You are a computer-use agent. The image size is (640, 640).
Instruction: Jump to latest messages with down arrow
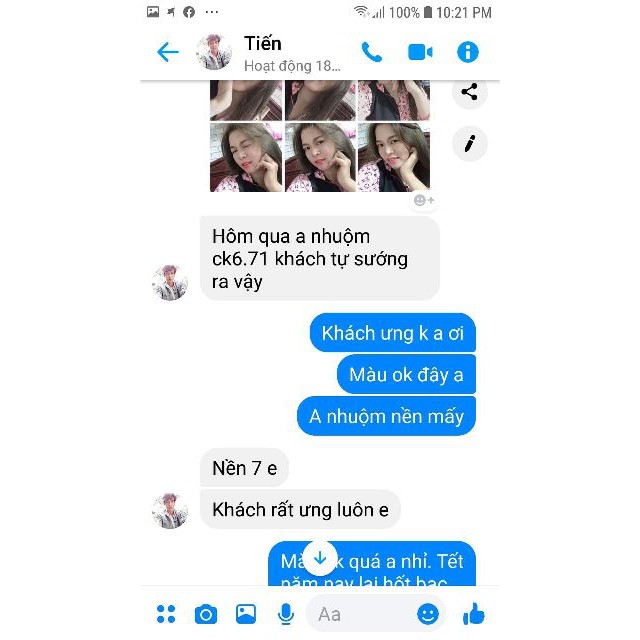click(320, 557)
